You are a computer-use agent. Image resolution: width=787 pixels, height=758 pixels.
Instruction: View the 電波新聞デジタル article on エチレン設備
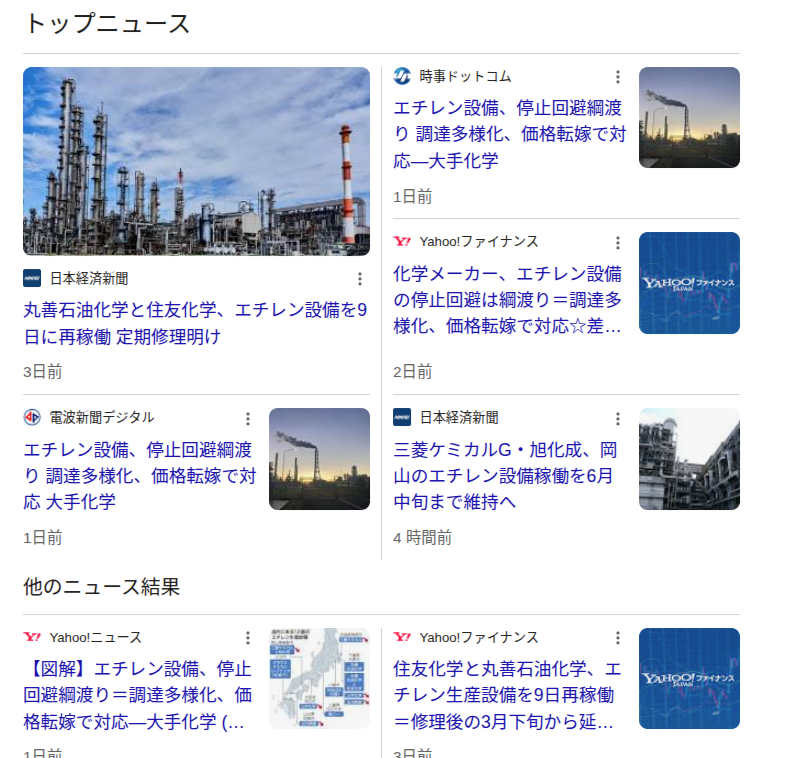point(139,475)
